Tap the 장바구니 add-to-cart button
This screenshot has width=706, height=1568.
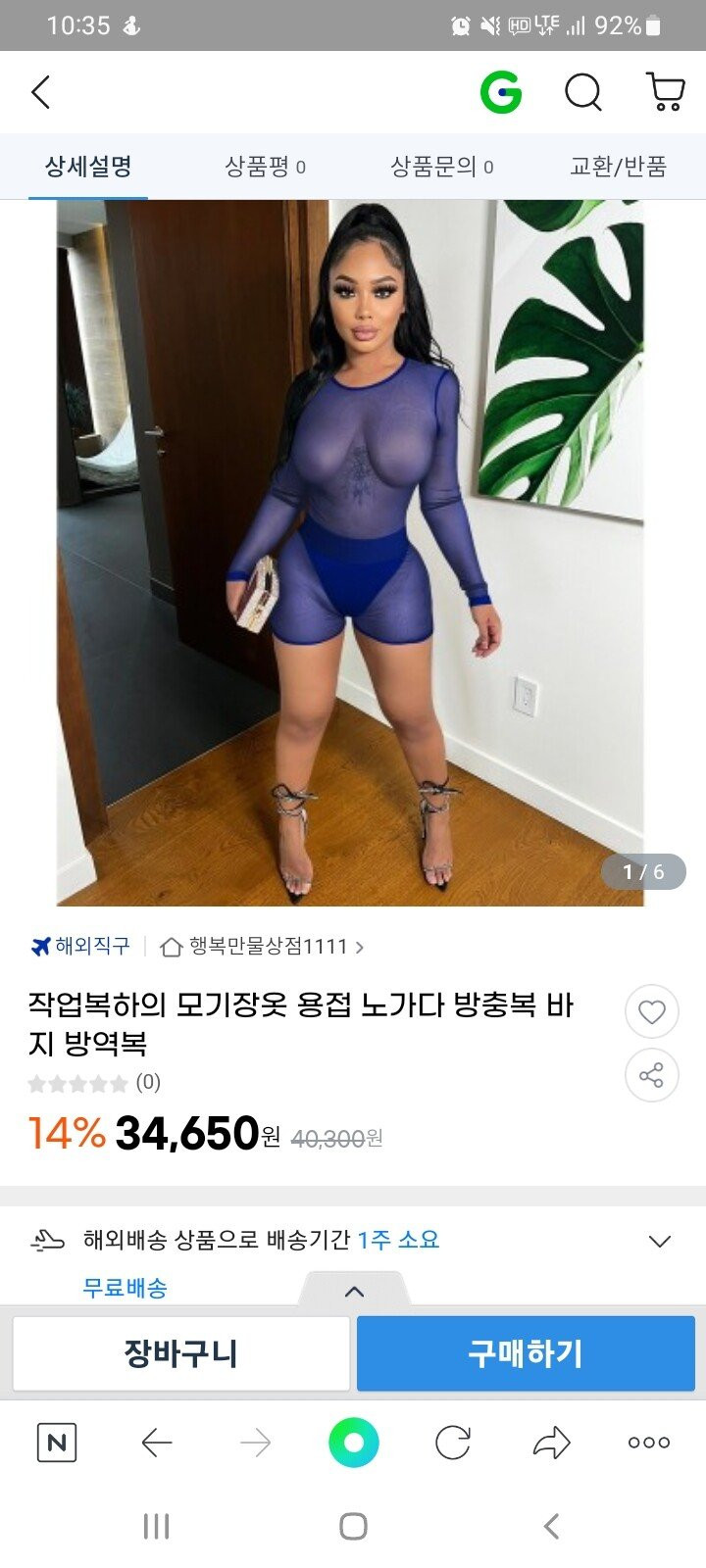[x=181, y=1353]
